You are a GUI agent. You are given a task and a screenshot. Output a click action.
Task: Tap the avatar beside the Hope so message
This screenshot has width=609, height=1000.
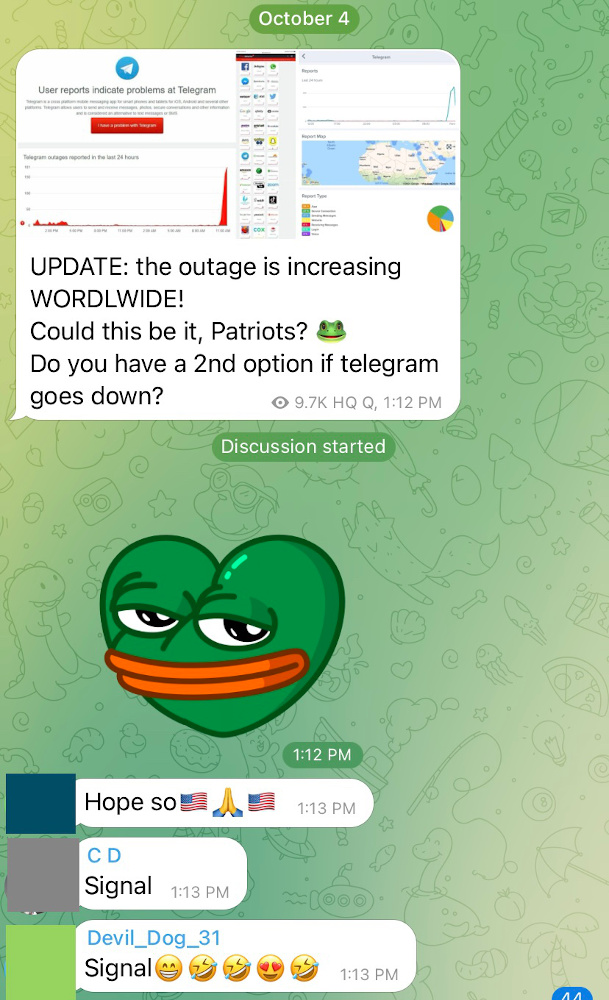point(41,804)
